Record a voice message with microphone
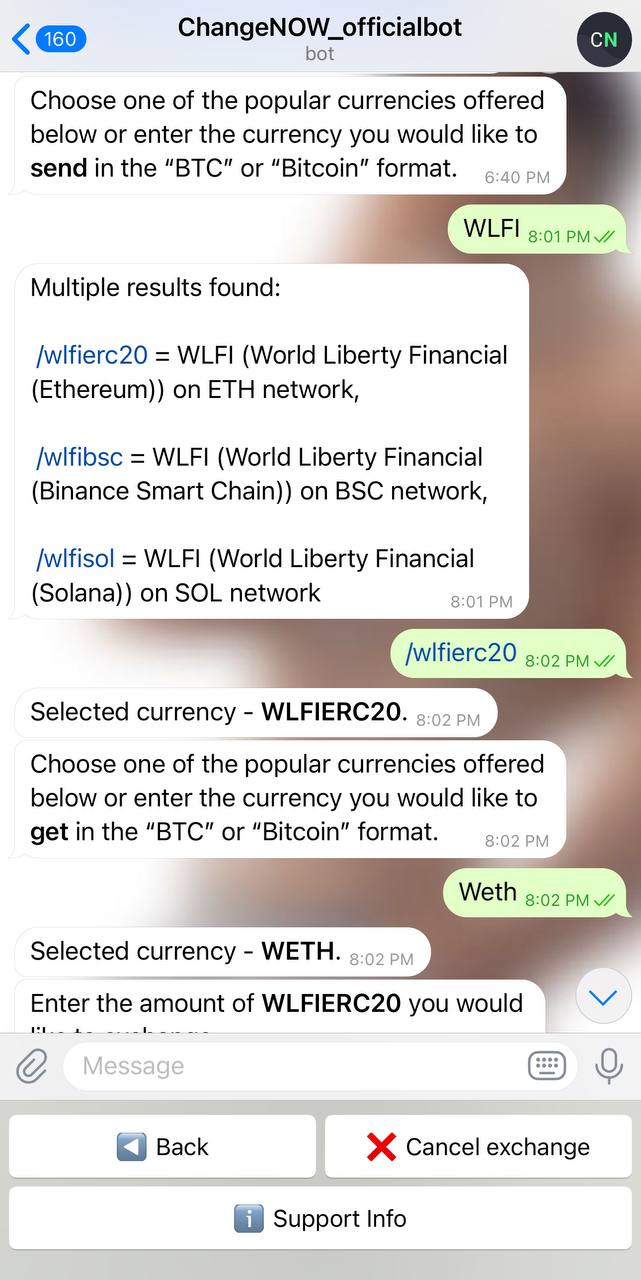The width and height of the screenshot is (641, 1280). pyautogui.click(x=608, y=1066)
